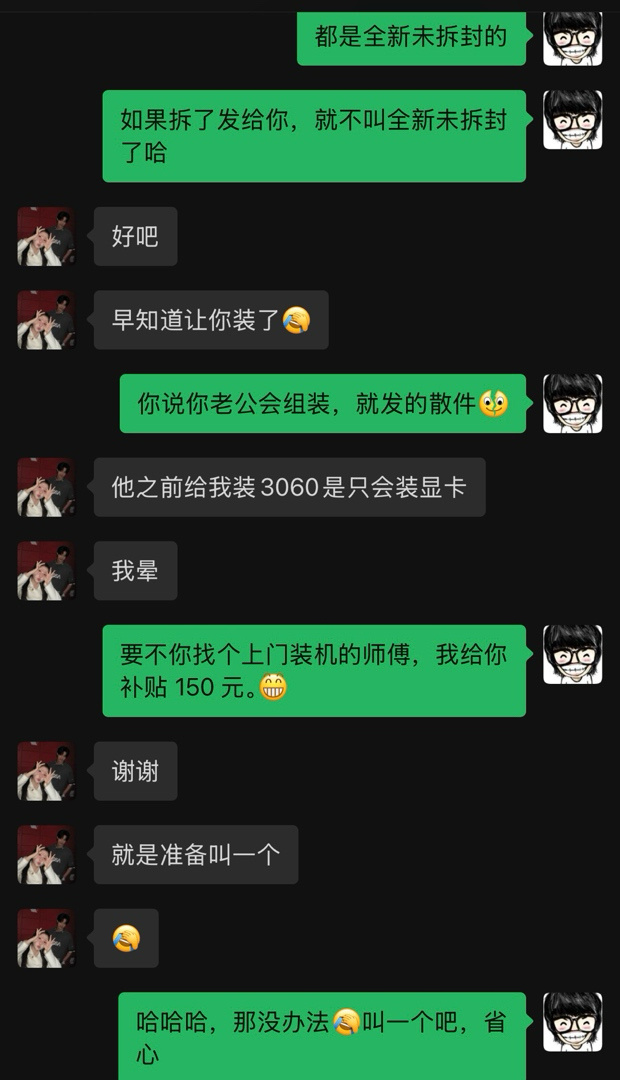The width and height of the screenshot is (620, 1080).
Task: Tap own avatar beside 都是全新未拆封的 message
Action: 572,38
